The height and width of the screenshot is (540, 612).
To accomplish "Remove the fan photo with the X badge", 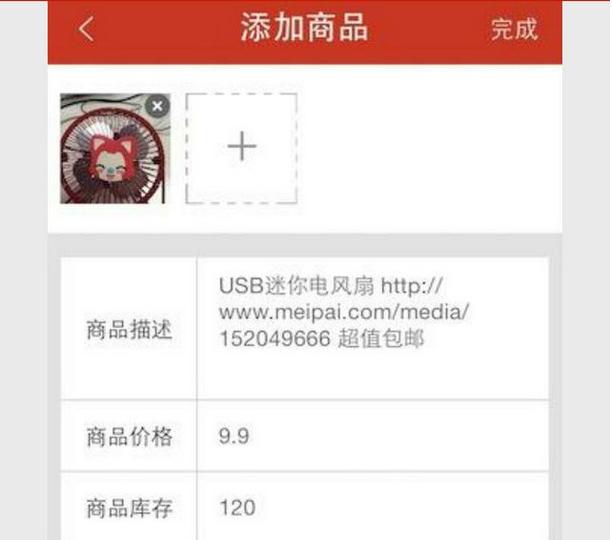I will point(157,105).
